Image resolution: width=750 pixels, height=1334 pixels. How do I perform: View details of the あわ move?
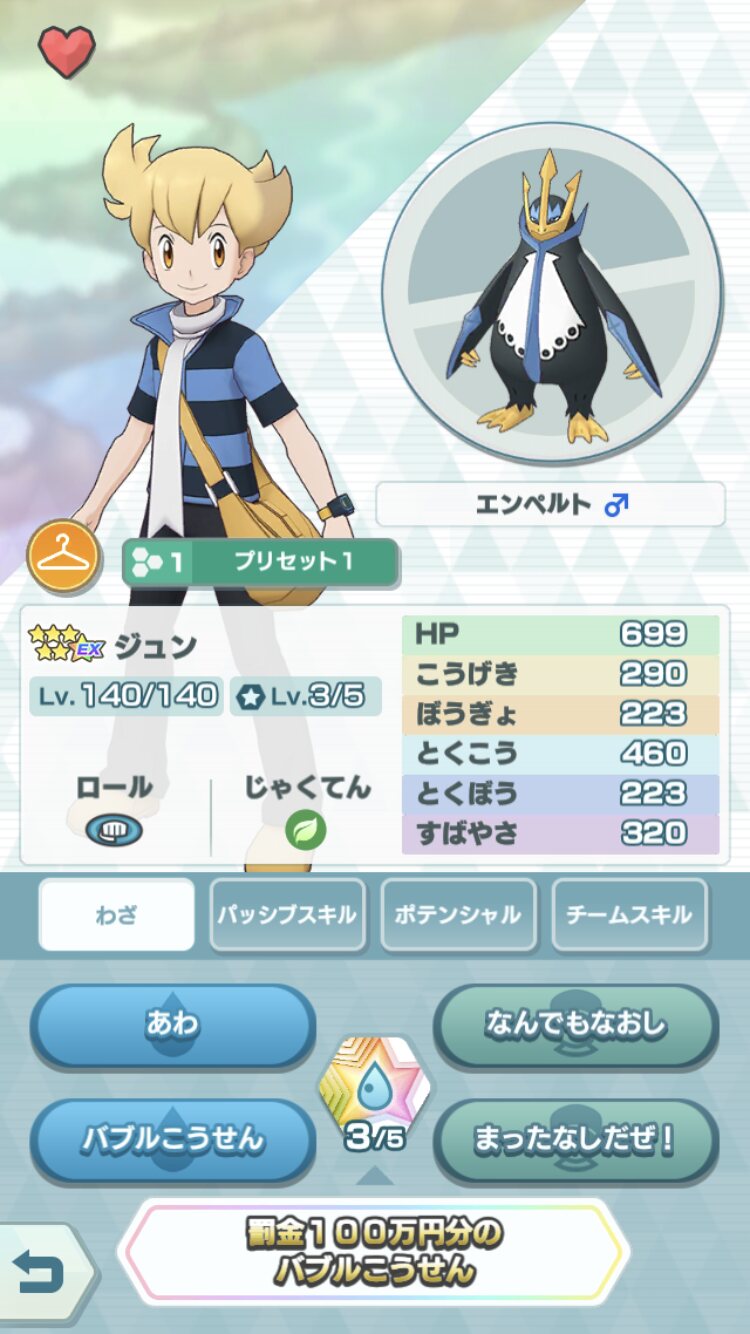pyautogui.click(x=173, y=1026)
